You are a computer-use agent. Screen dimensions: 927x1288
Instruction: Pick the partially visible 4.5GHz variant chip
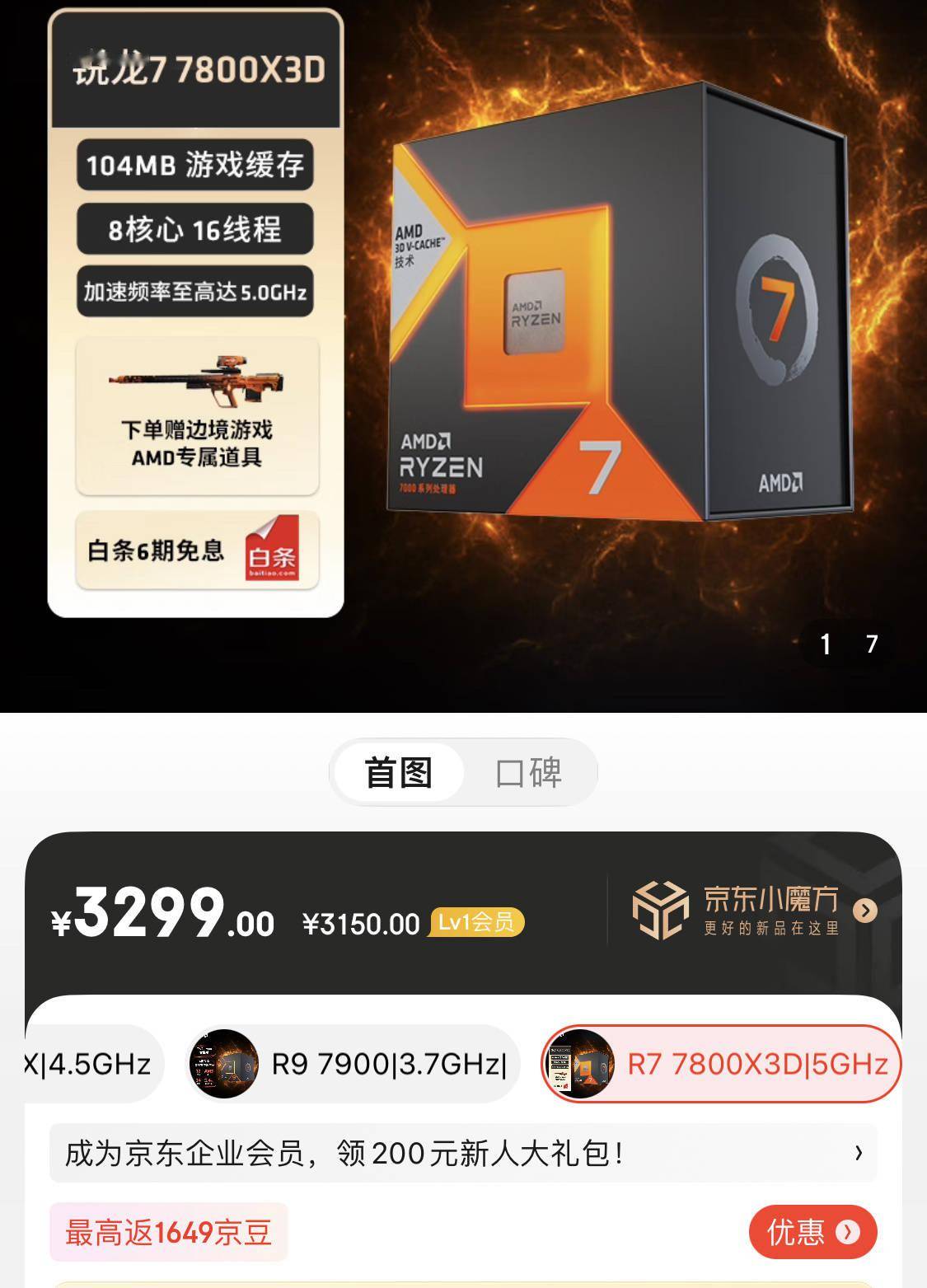91,1064
